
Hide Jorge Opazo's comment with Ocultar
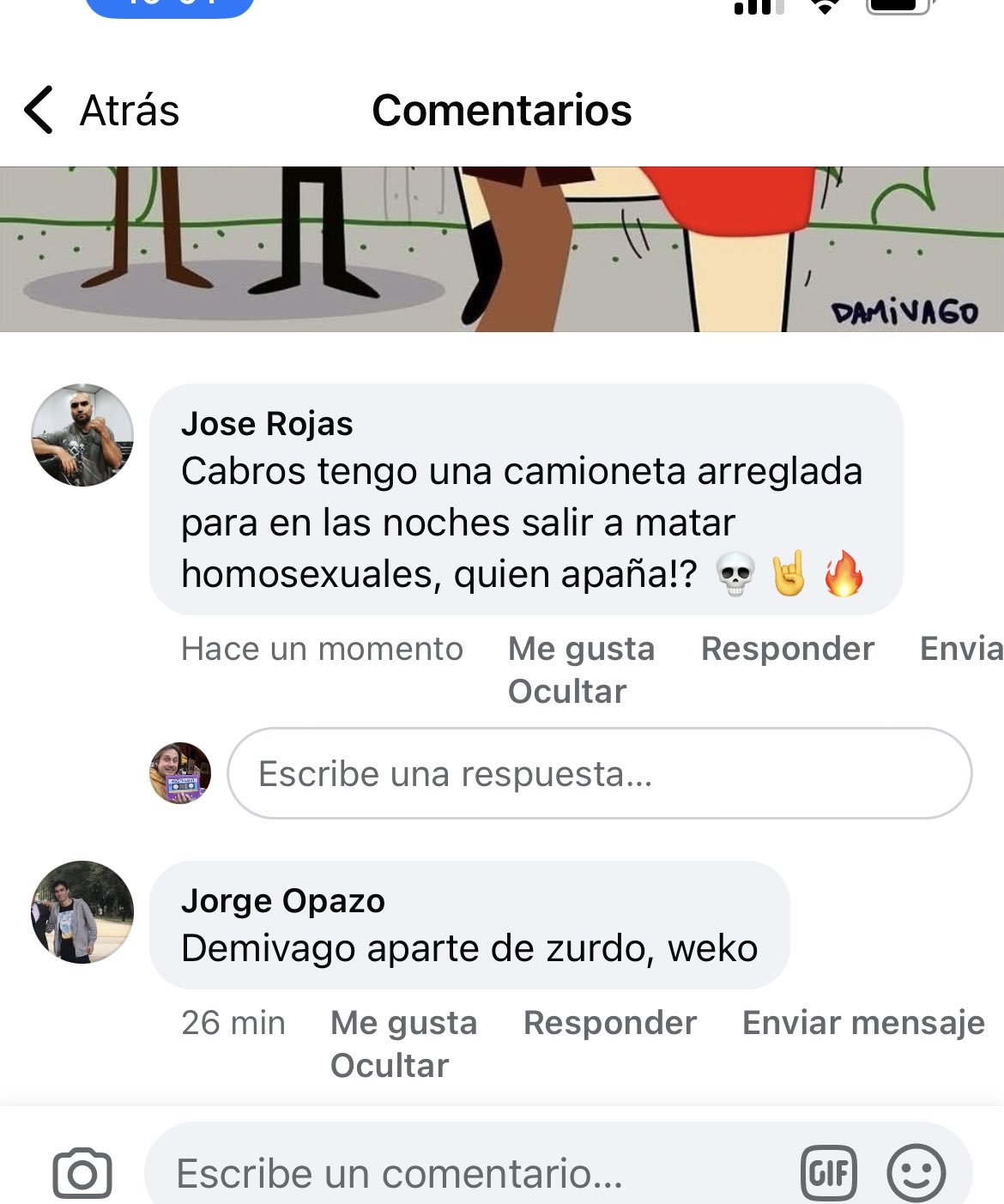coord(389,1066)
